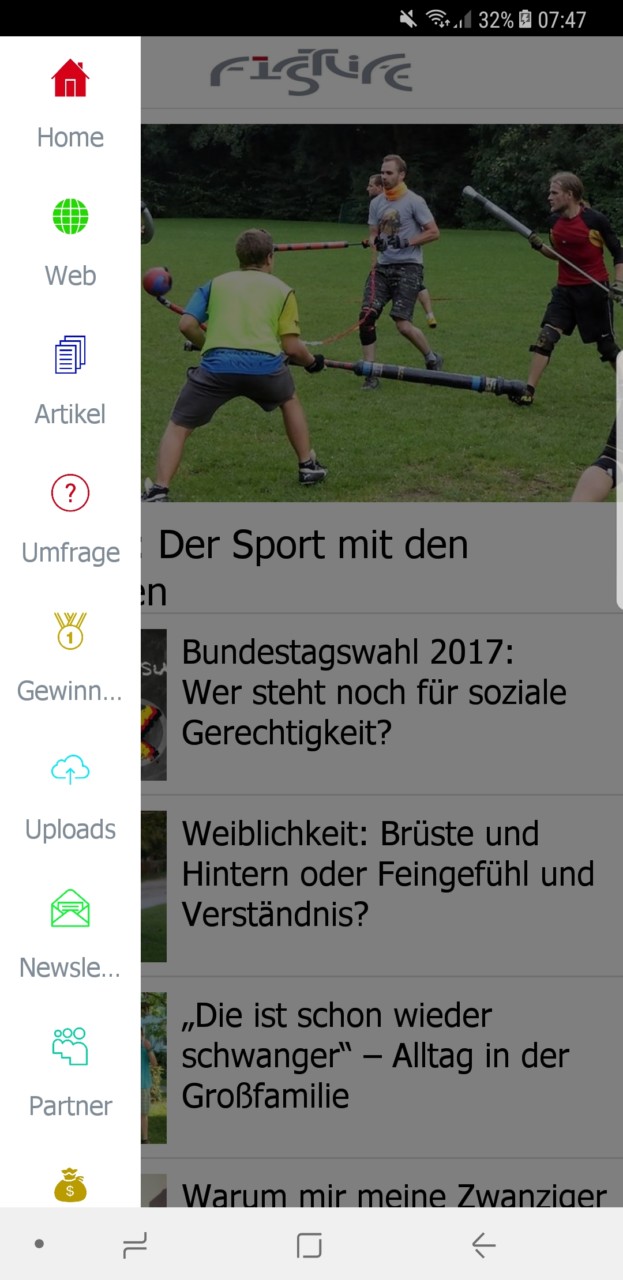This screenshot has width=623, height=1280.
Task: Tap the money bag menu item
Action: point(70,1186)
